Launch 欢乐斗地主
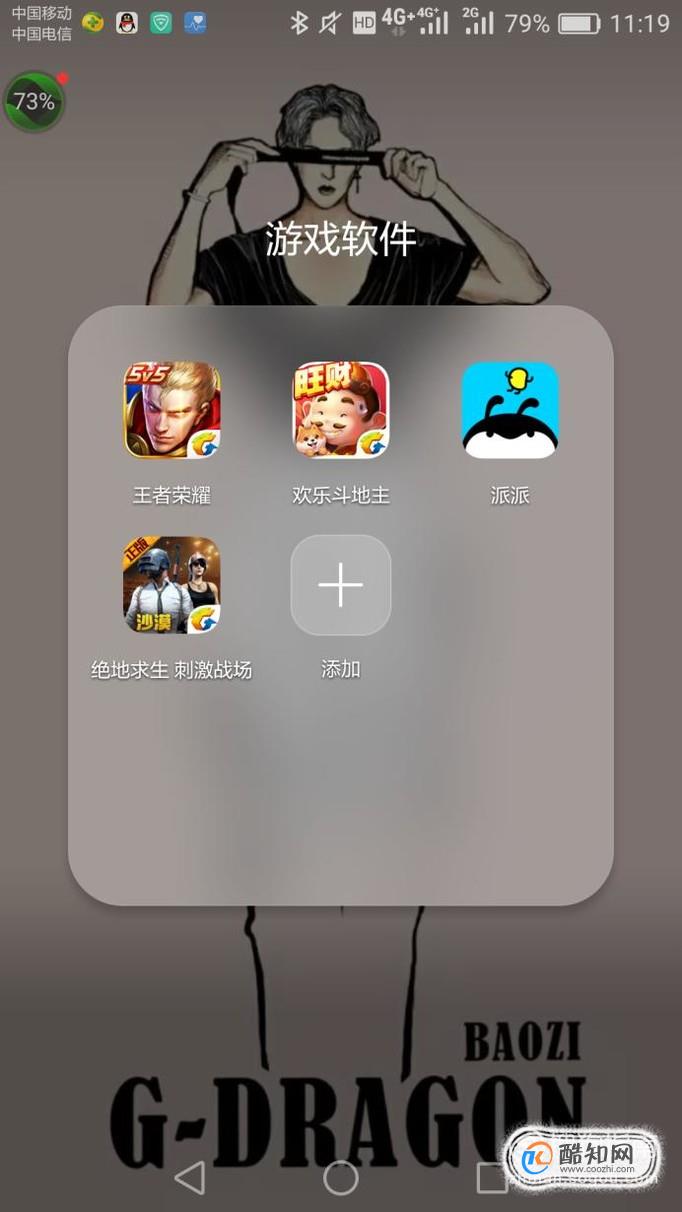The width and height of the screenshot is (682, 1212). click(x=341, y=410)
